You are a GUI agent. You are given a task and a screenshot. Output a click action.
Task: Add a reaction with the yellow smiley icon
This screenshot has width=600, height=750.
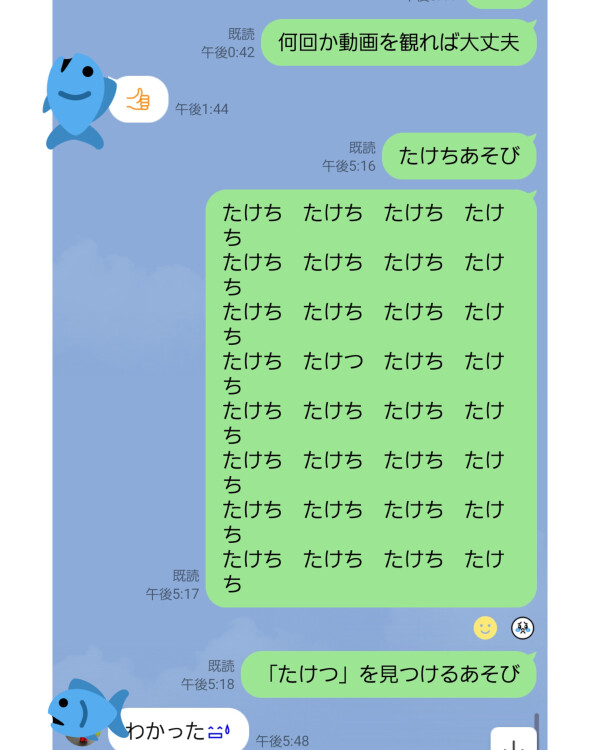485,628
